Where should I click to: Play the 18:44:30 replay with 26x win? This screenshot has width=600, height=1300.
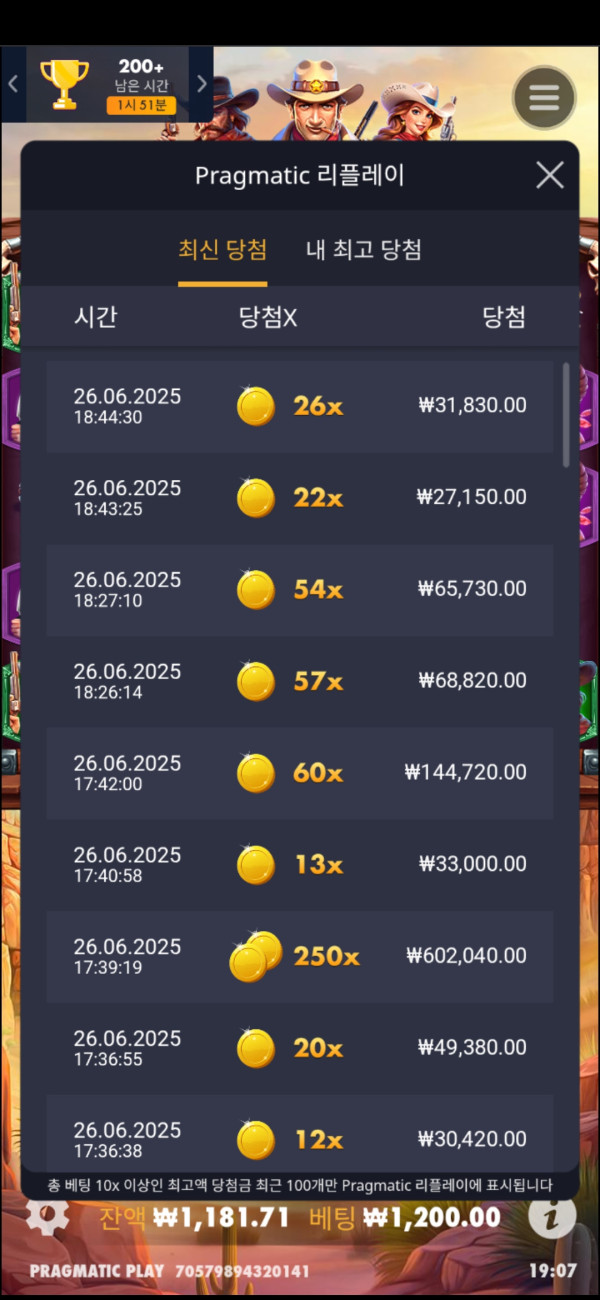tap(299, 406)
